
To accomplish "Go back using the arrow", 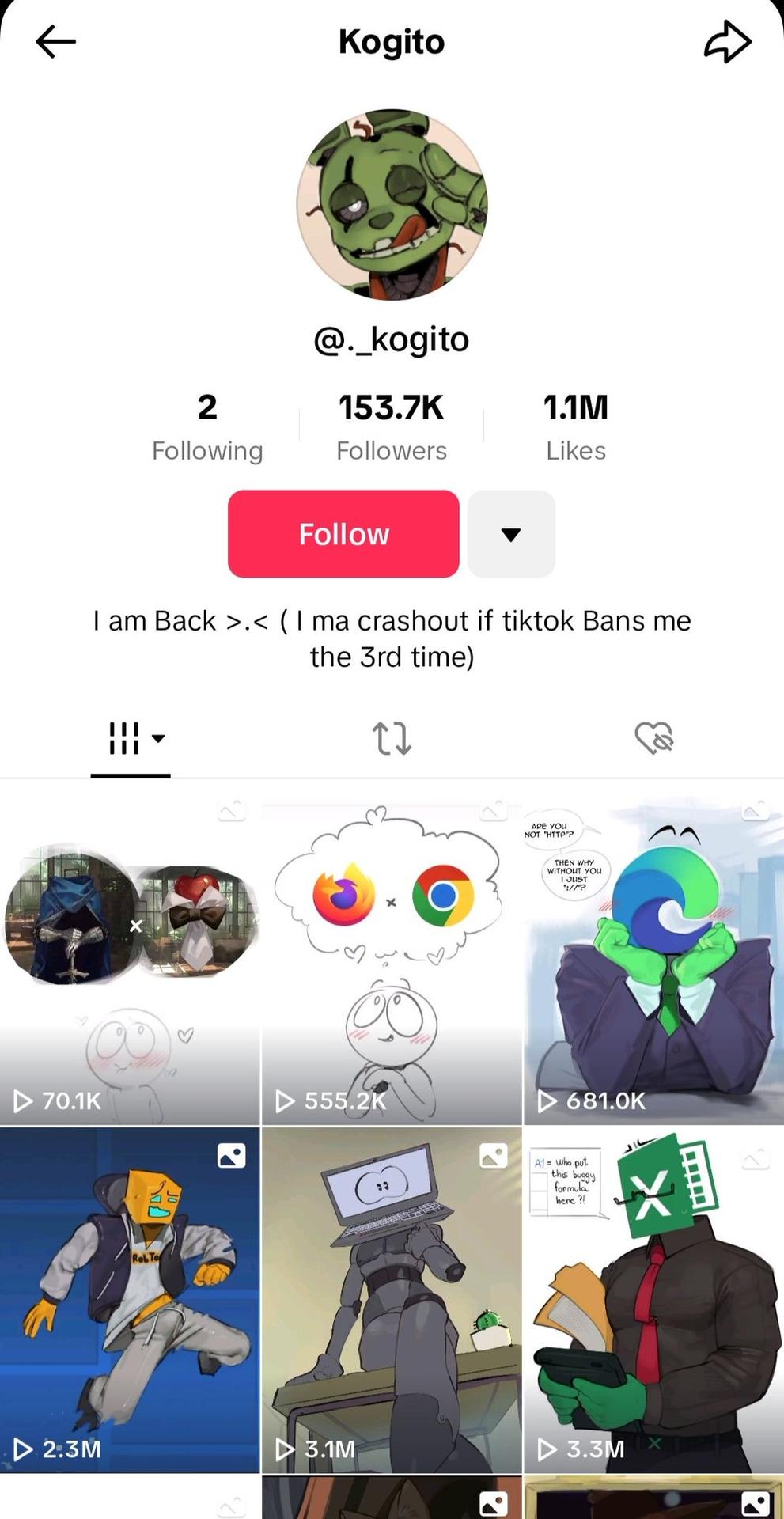I will 55,42.
